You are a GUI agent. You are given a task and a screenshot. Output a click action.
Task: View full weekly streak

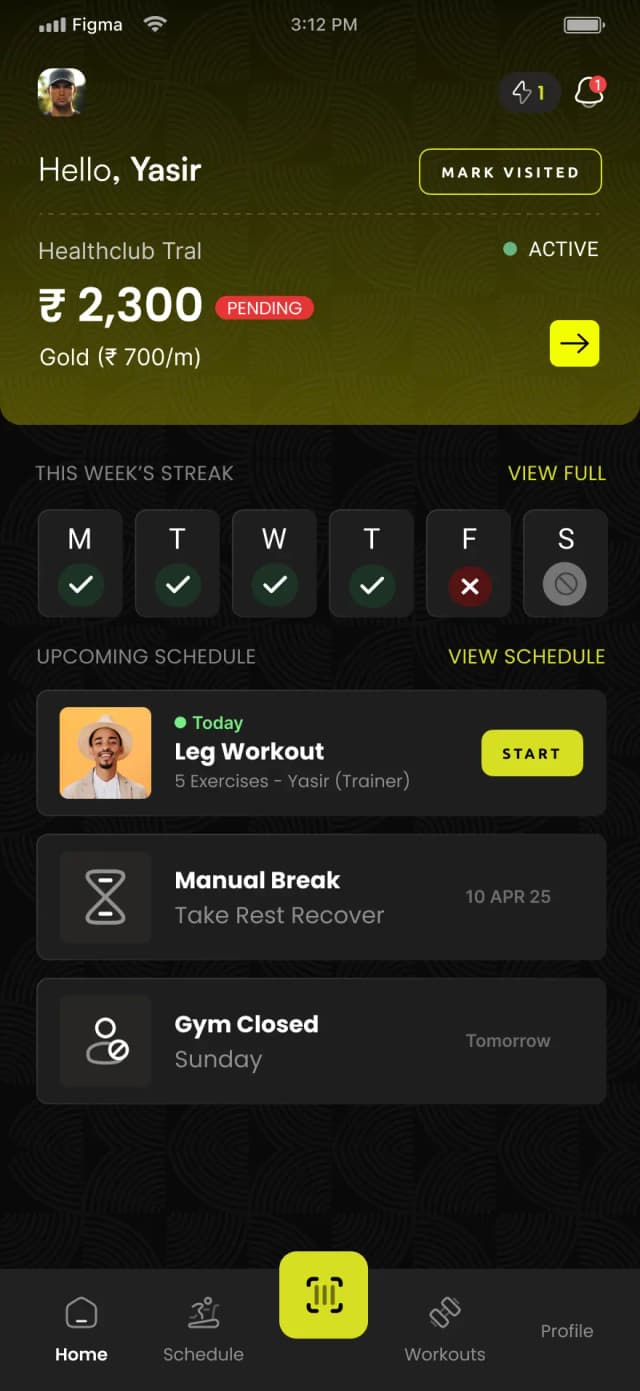tap(556, 473)
